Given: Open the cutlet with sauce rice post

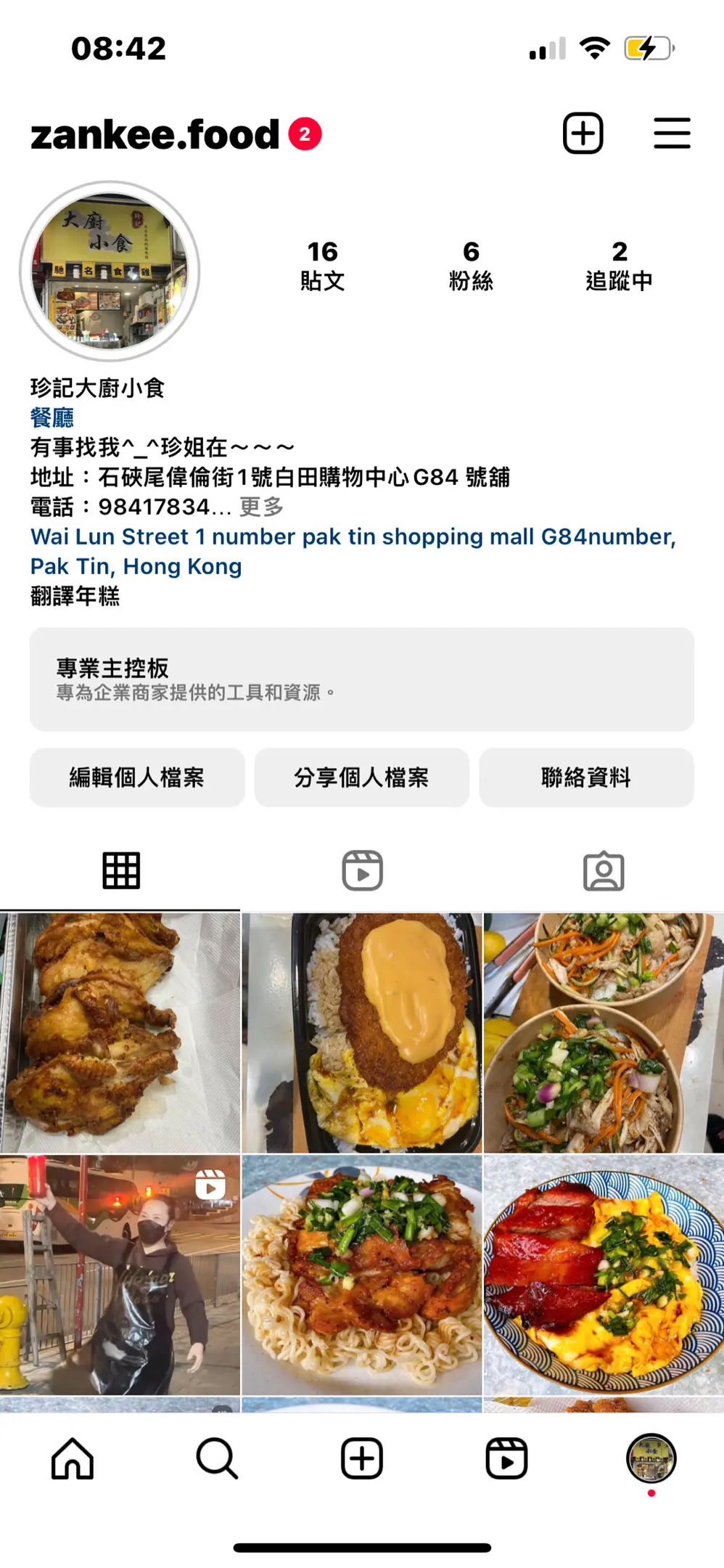Looking at the screenshot, I should point(362,1032).
